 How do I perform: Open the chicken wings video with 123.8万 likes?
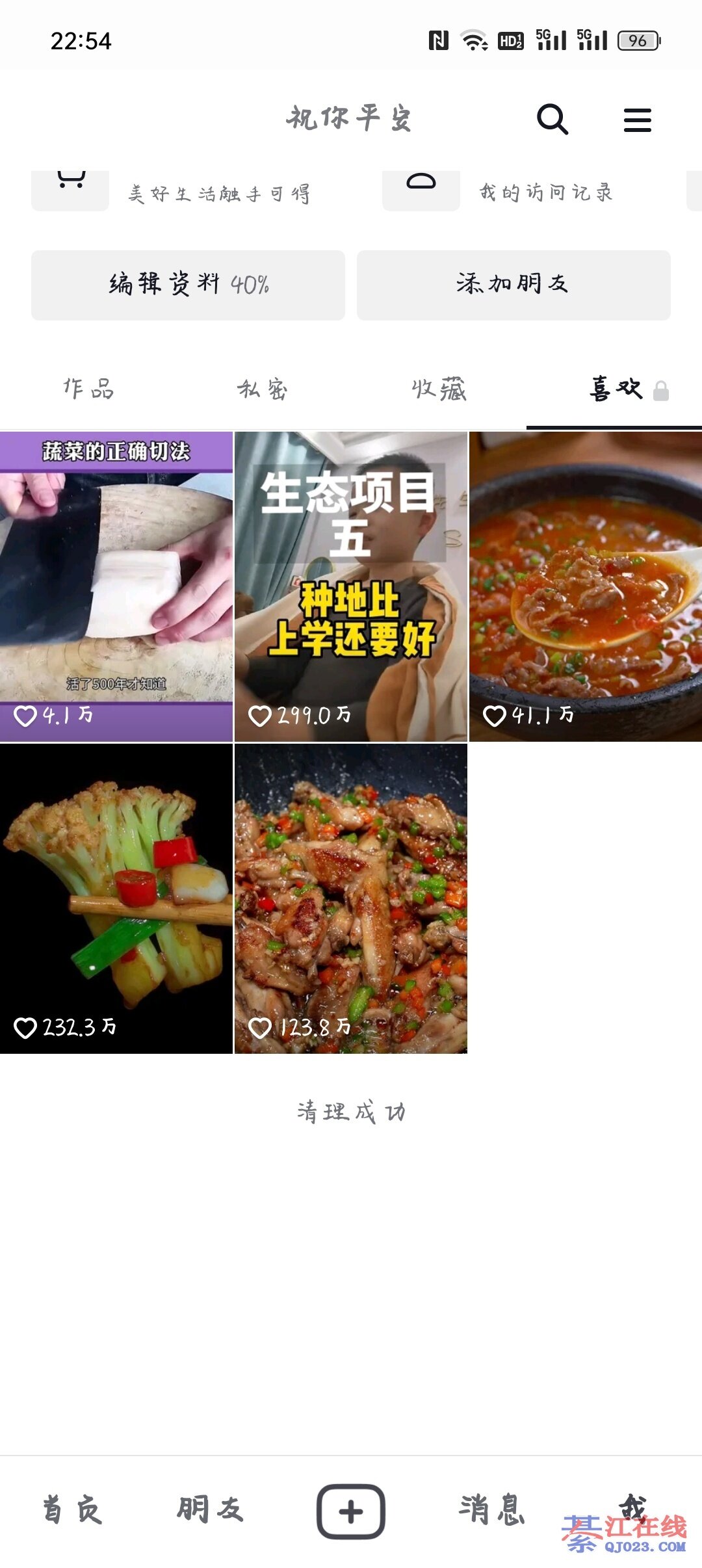pyautogui.click(x=351, y=898)
